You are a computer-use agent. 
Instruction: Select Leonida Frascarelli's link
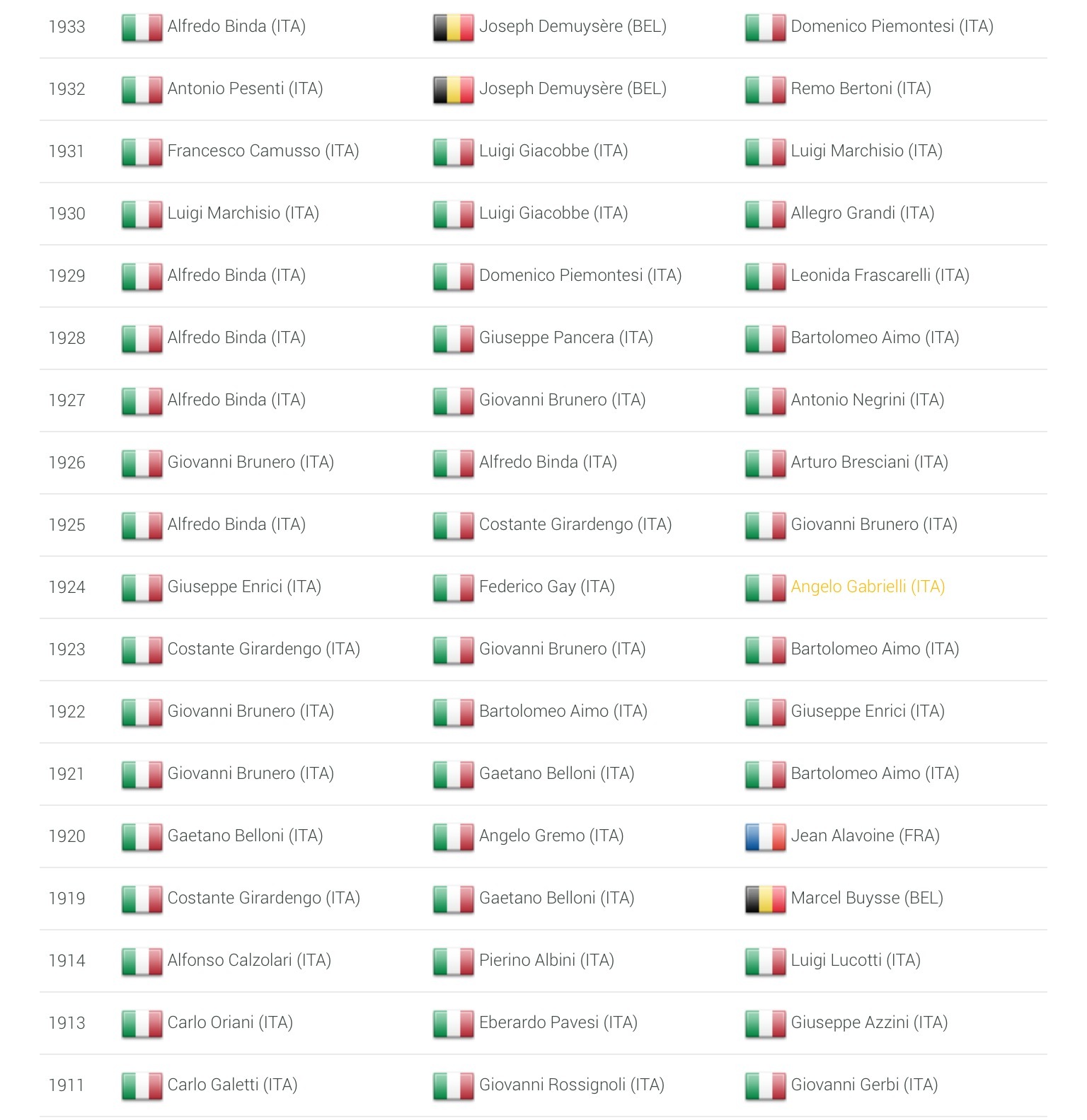[x=880, y=275]
